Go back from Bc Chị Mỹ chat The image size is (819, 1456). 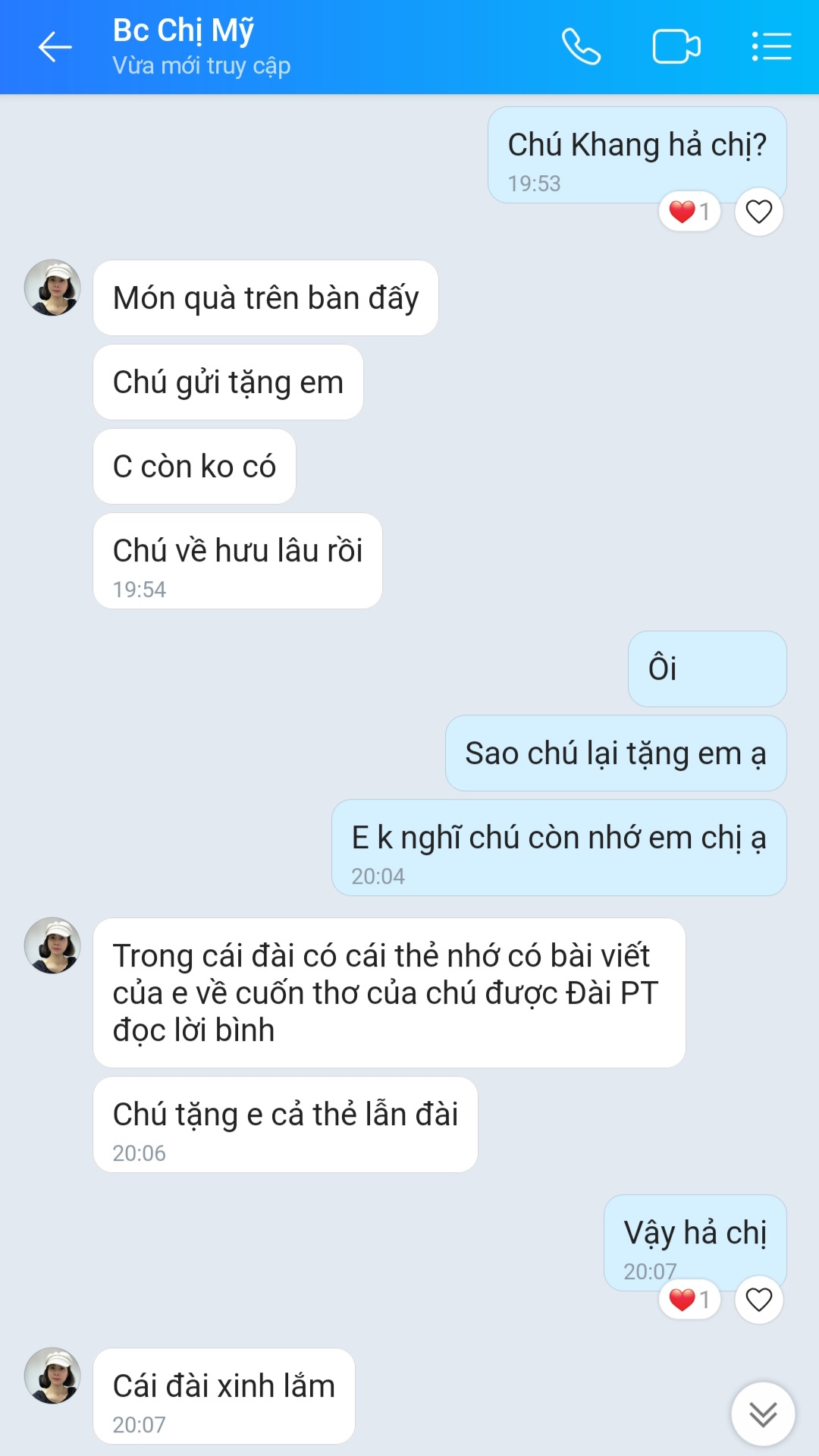coord(55,47)
